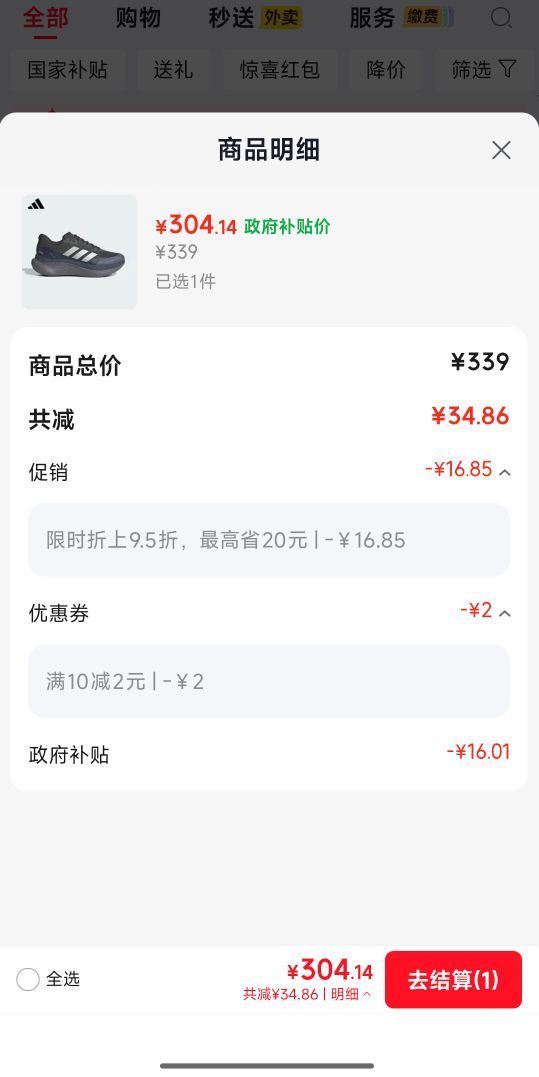
Task: Select the 惊喜红包 chip
Action: pos(279,69)
